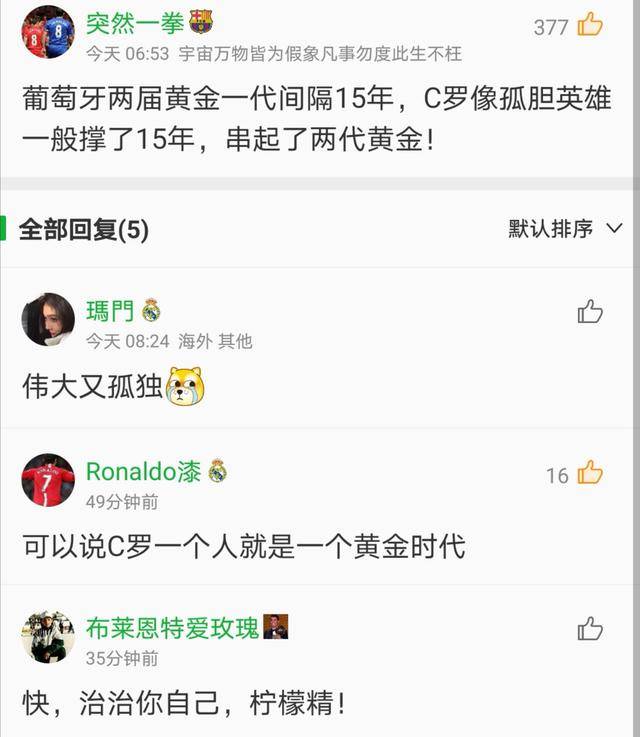Like Ronaldo漆's reply
The width and height of the screenshot is (640, 737).
[590, 473]
